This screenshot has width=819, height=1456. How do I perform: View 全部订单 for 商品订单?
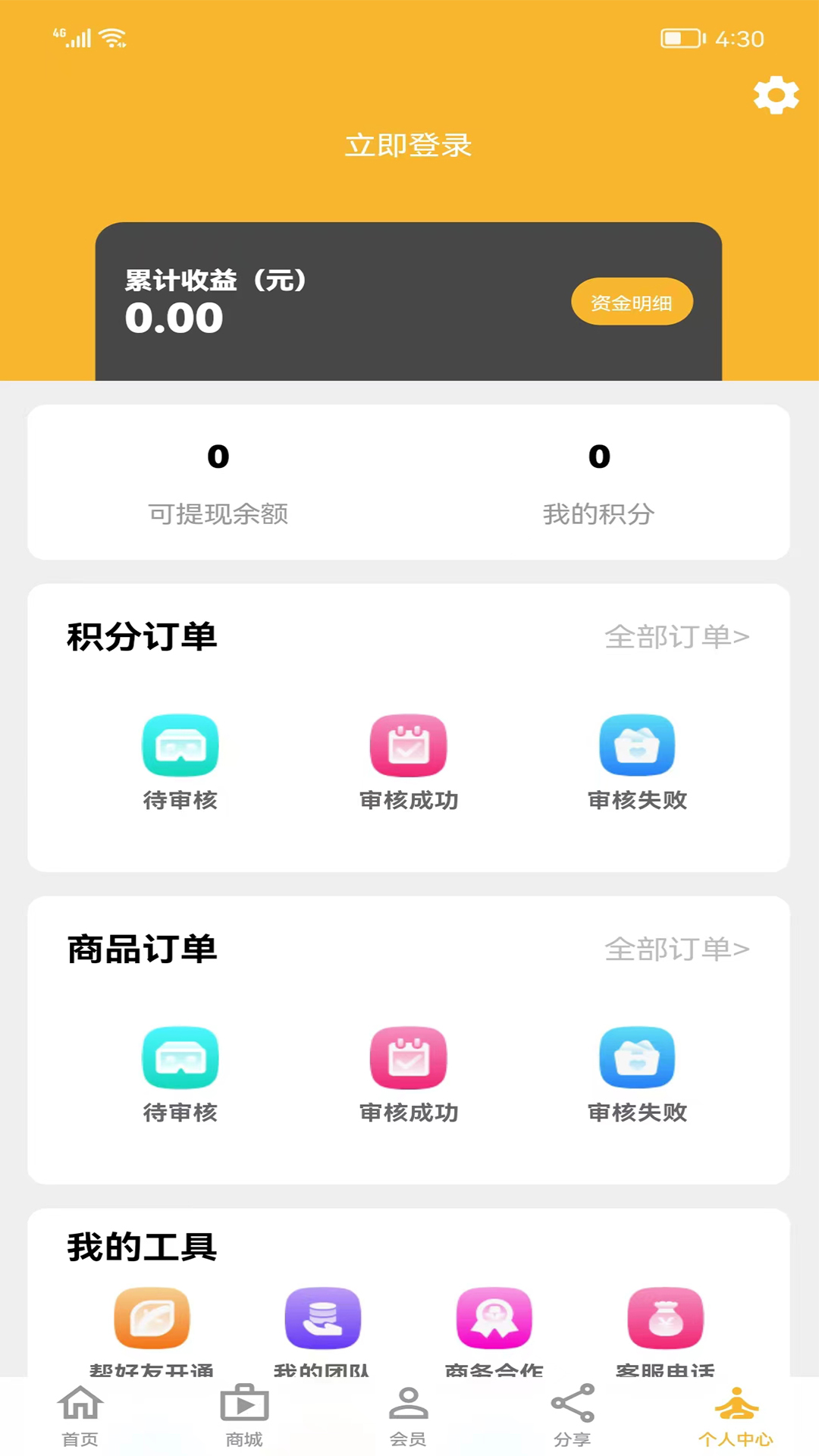click(677, 949)
